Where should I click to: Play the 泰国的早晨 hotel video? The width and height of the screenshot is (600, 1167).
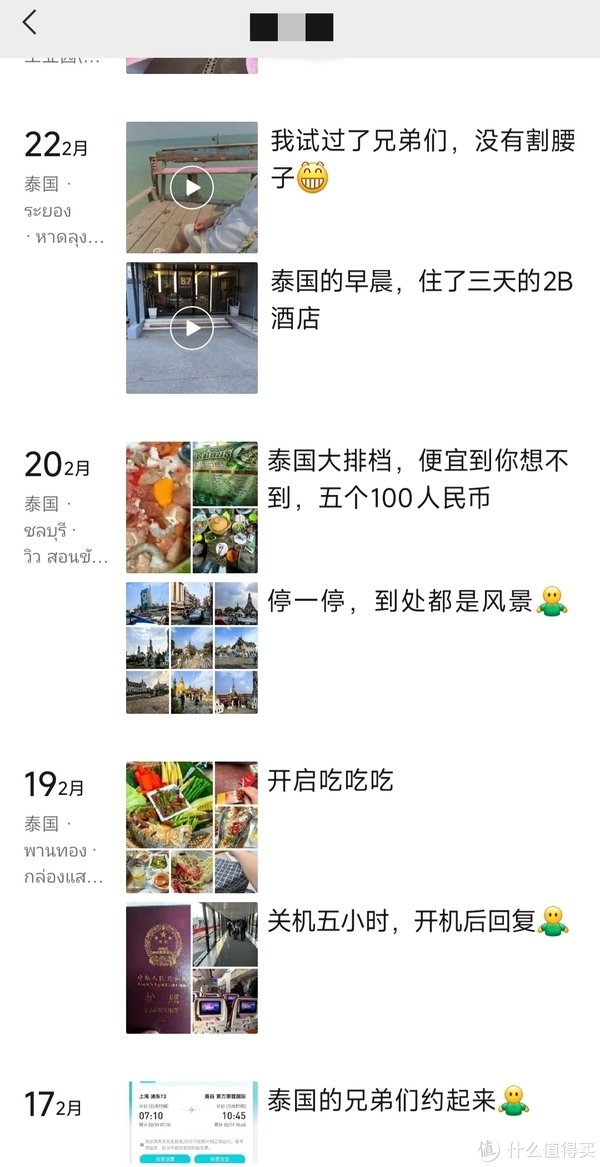pyautogui.click(x=191, y=328)
